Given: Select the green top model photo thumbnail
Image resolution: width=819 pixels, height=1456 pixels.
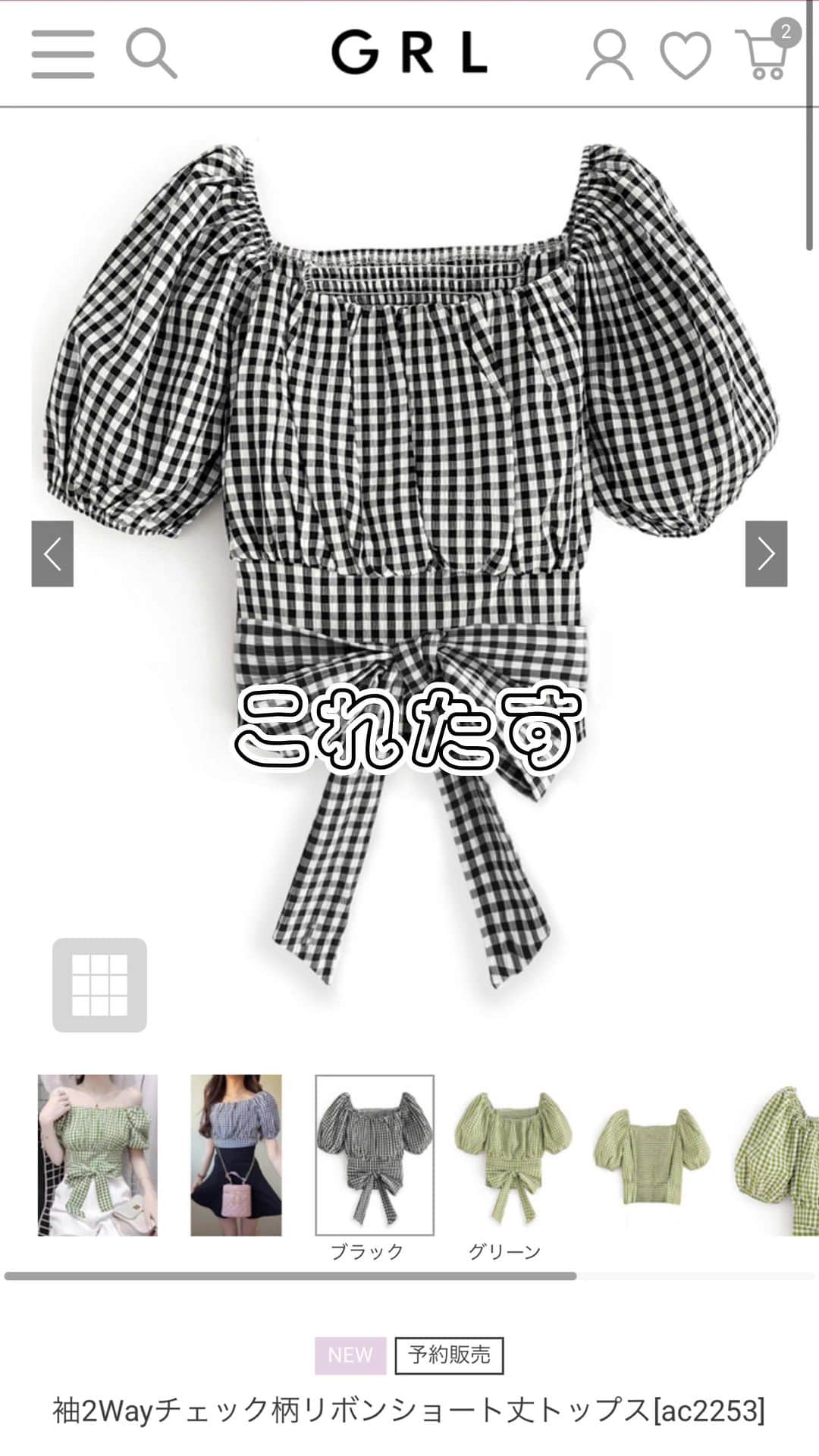Looking at the screenshot, I should coord(98,1155).
